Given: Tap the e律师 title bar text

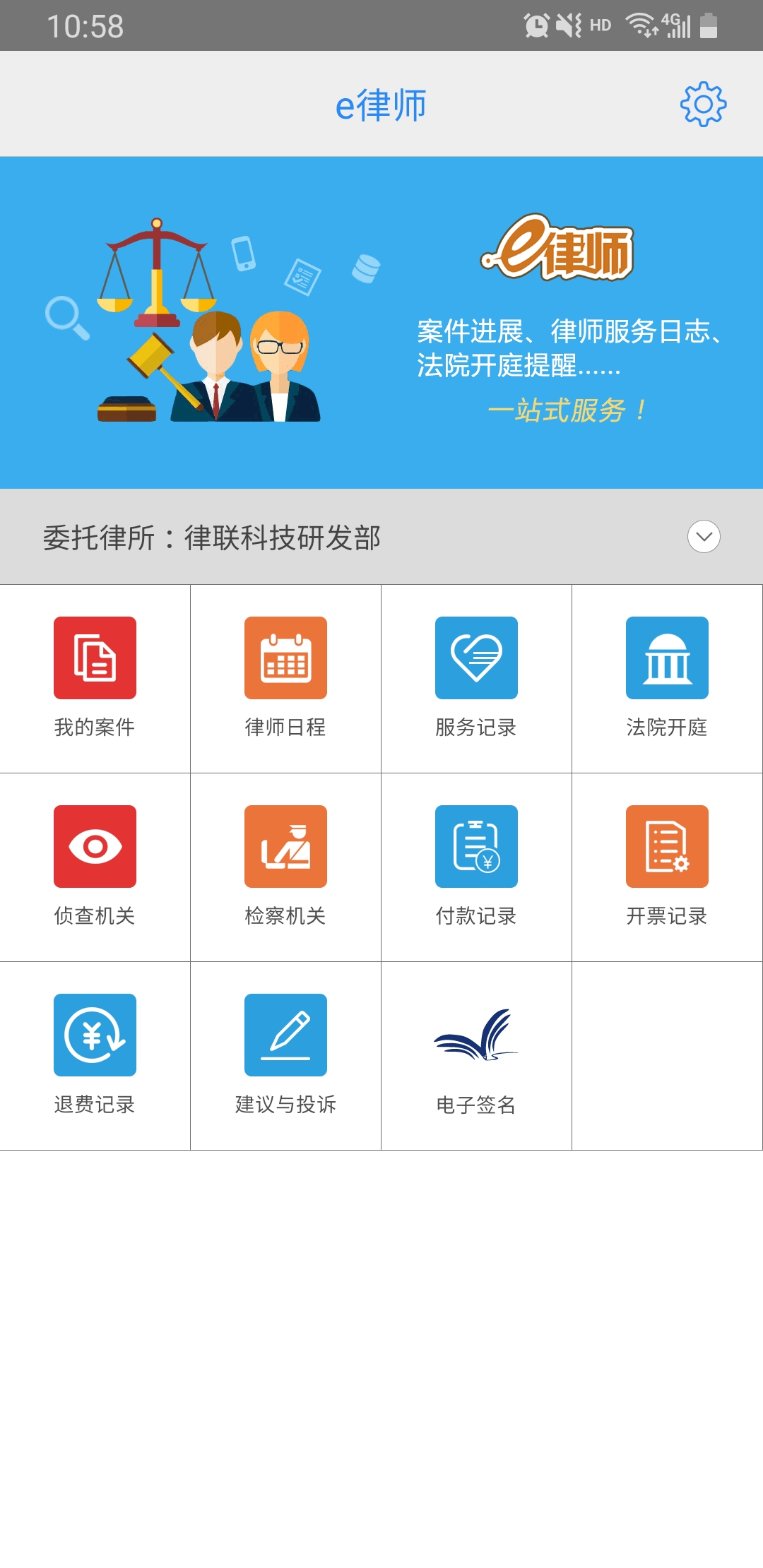Looking at the screenshot, I should (381, 103).
